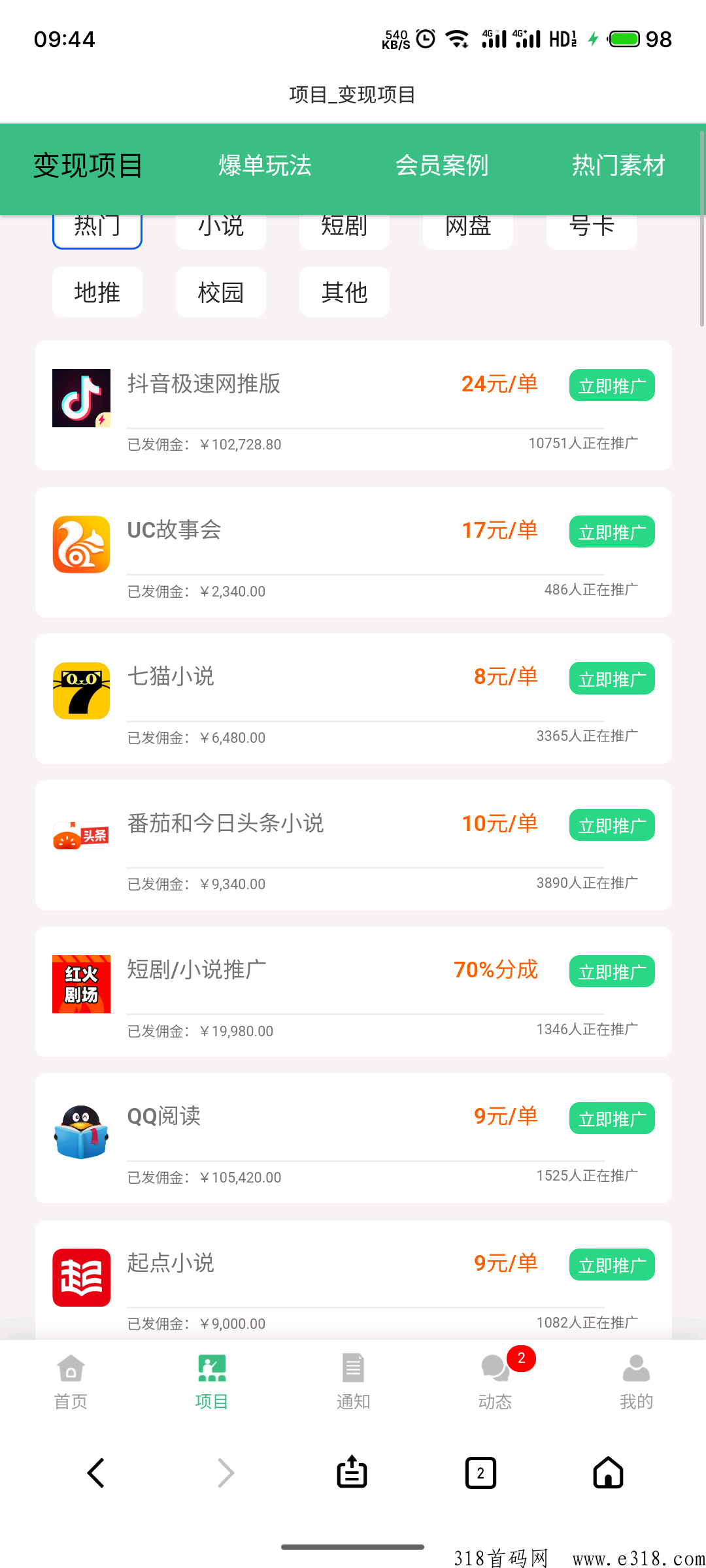Promote UC故事会 with 立即推广
This screenshot has height=1568, width=706.
(x=612, y=532)
